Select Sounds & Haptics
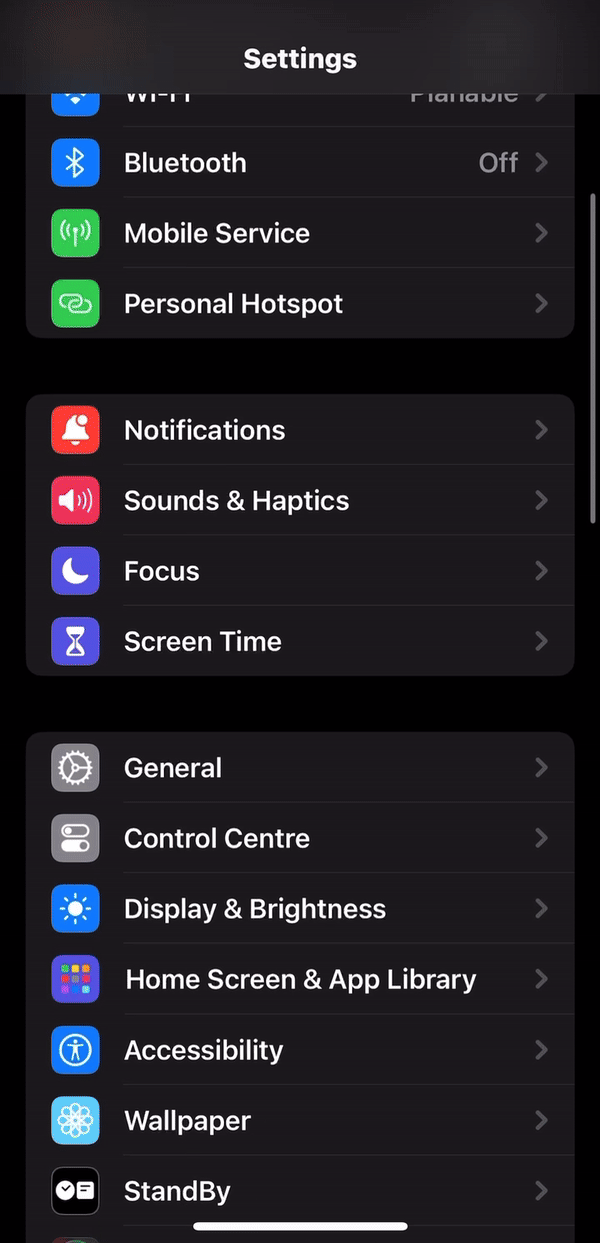The height and width of the screenshot is (1243, 600). point(300,501)
